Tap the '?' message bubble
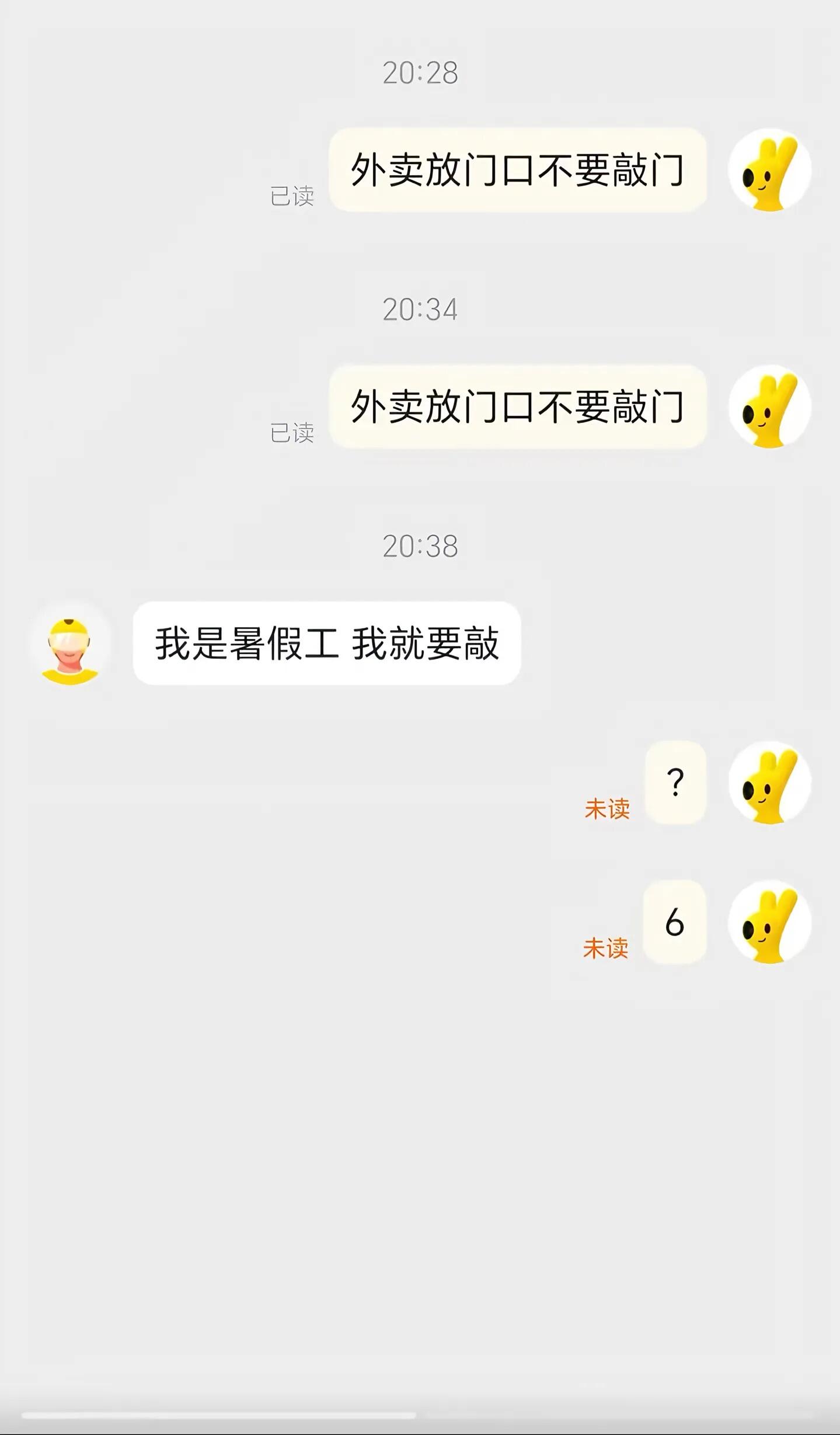Viewport: 840px width, 1435px height. point(676,783)
